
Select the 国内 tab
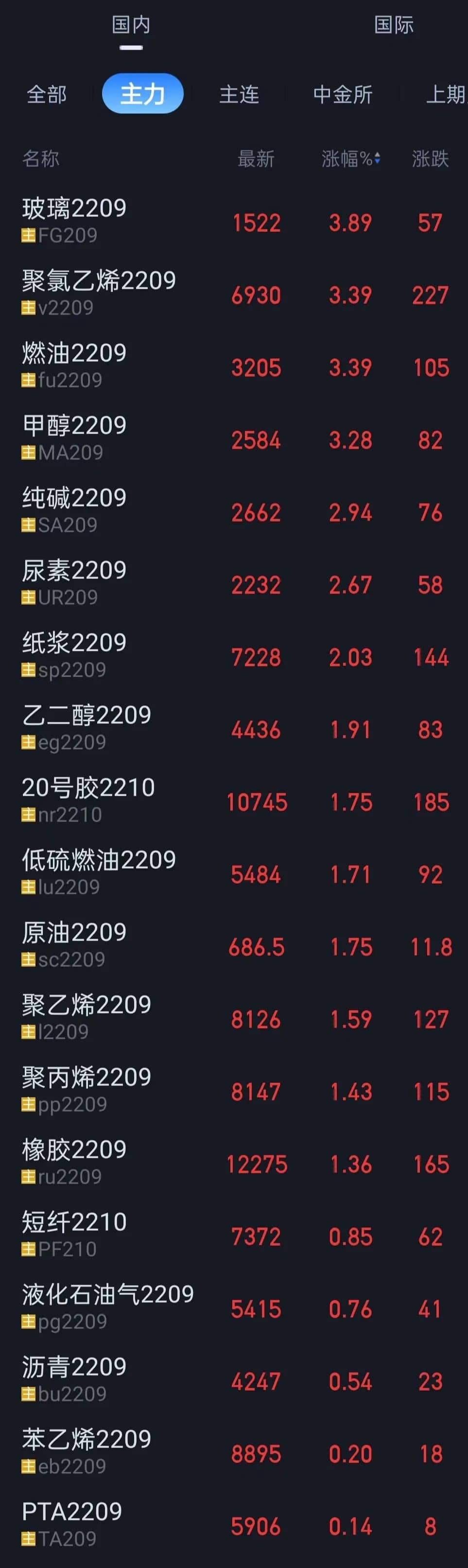pyautogui.click(x=131, y=25)
